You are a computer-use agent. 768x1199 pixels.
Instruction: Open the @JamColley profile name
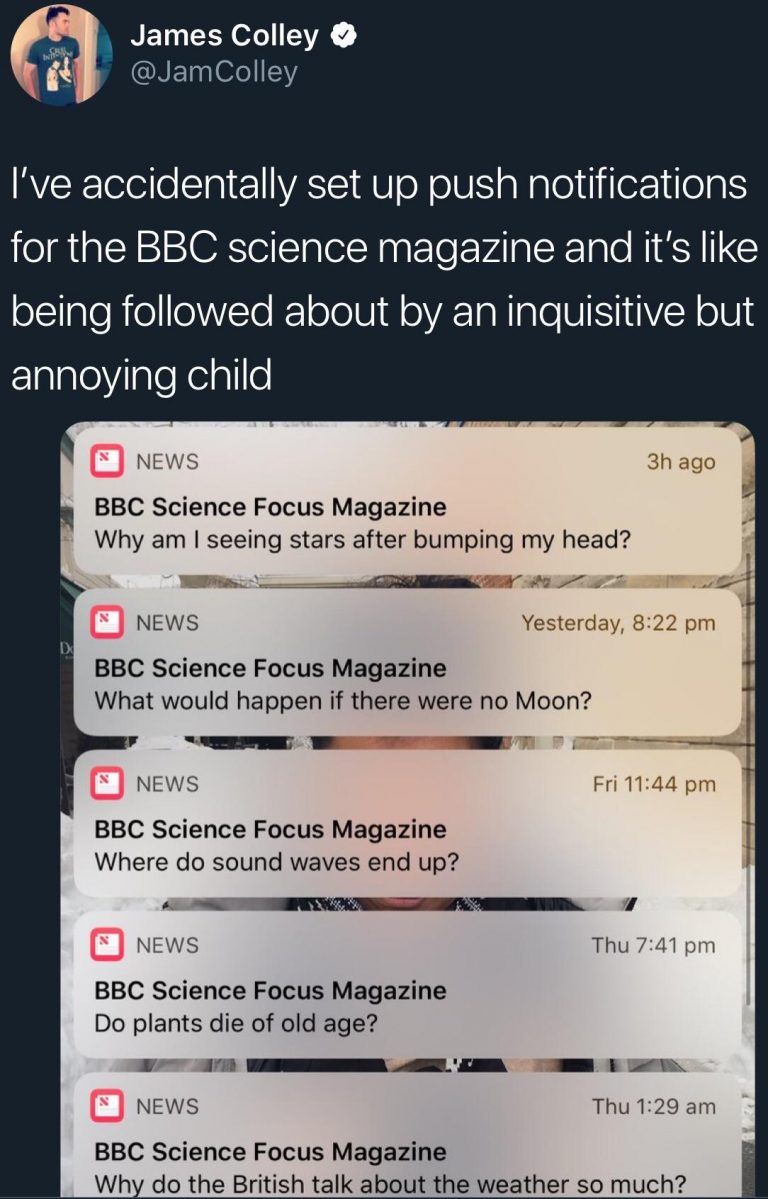[214, 72]
